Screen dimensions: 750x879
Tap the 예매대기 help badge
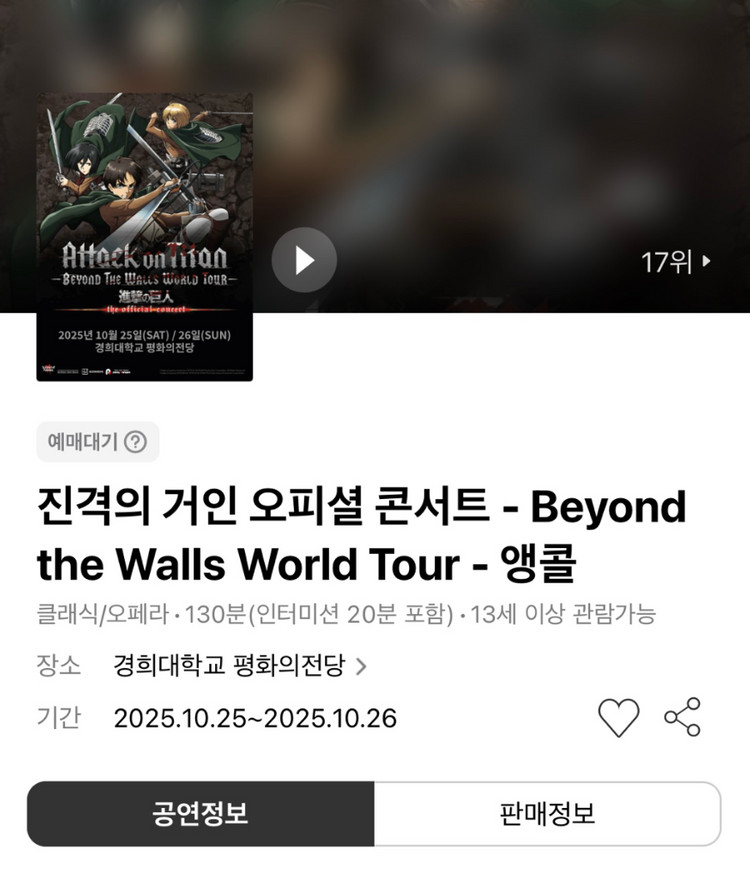click(98, 442)
